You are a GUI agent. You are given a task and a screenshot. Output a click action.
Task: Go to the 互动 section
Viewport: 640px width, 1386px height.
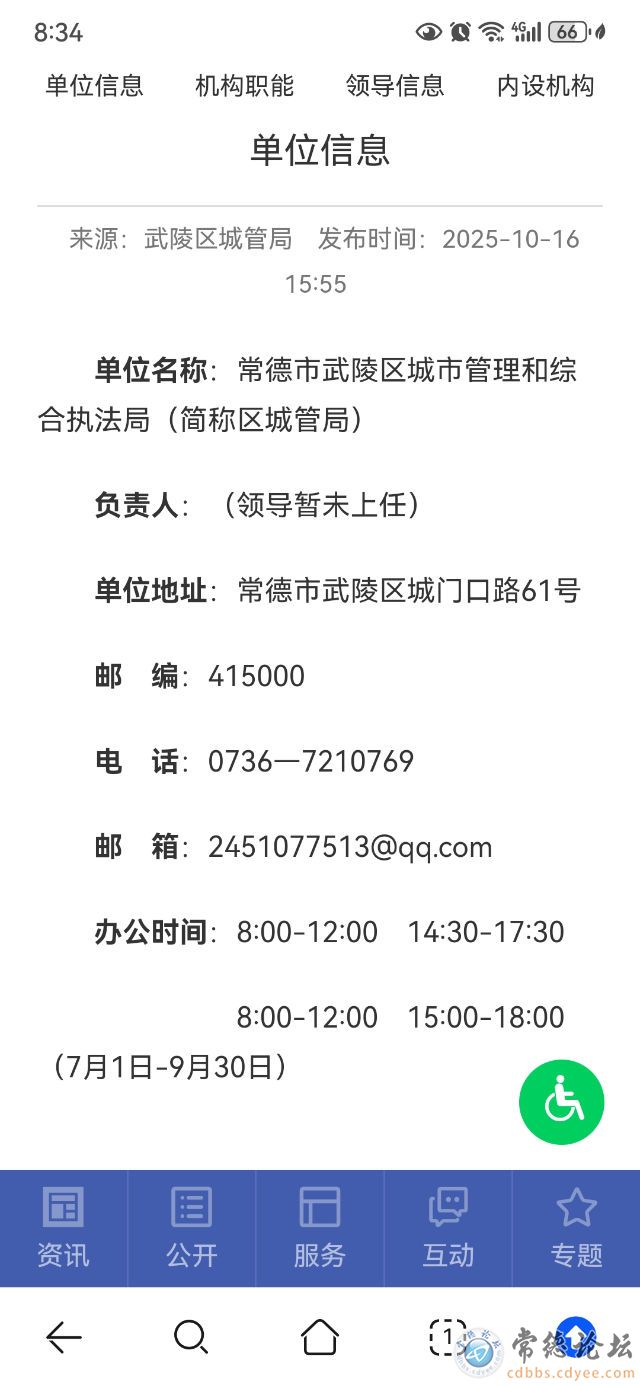click(x=447, y=1228)
